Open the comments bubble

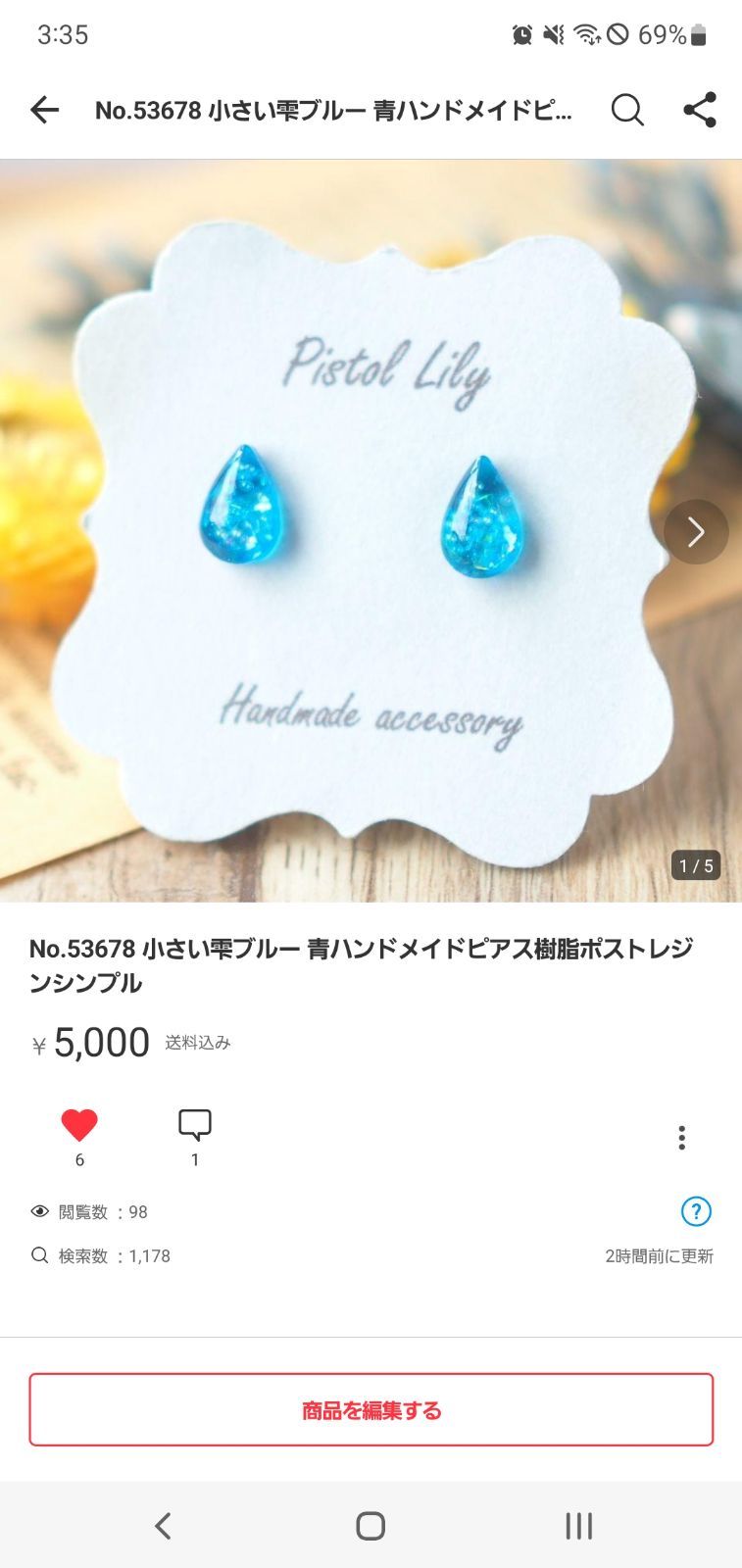(195, 1125)
